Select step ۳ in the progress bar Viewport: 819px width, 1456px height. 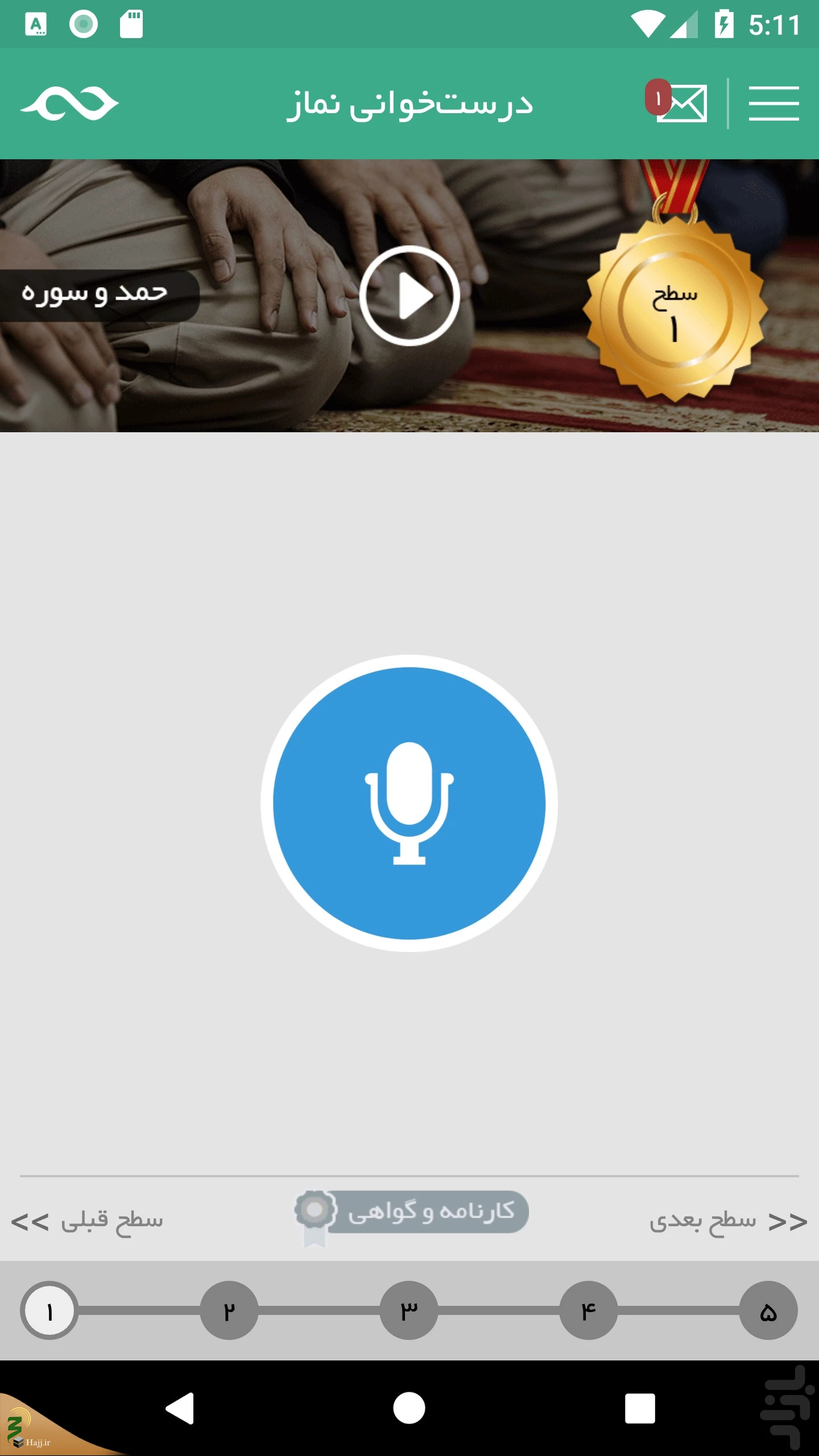tap(409, 1310)
